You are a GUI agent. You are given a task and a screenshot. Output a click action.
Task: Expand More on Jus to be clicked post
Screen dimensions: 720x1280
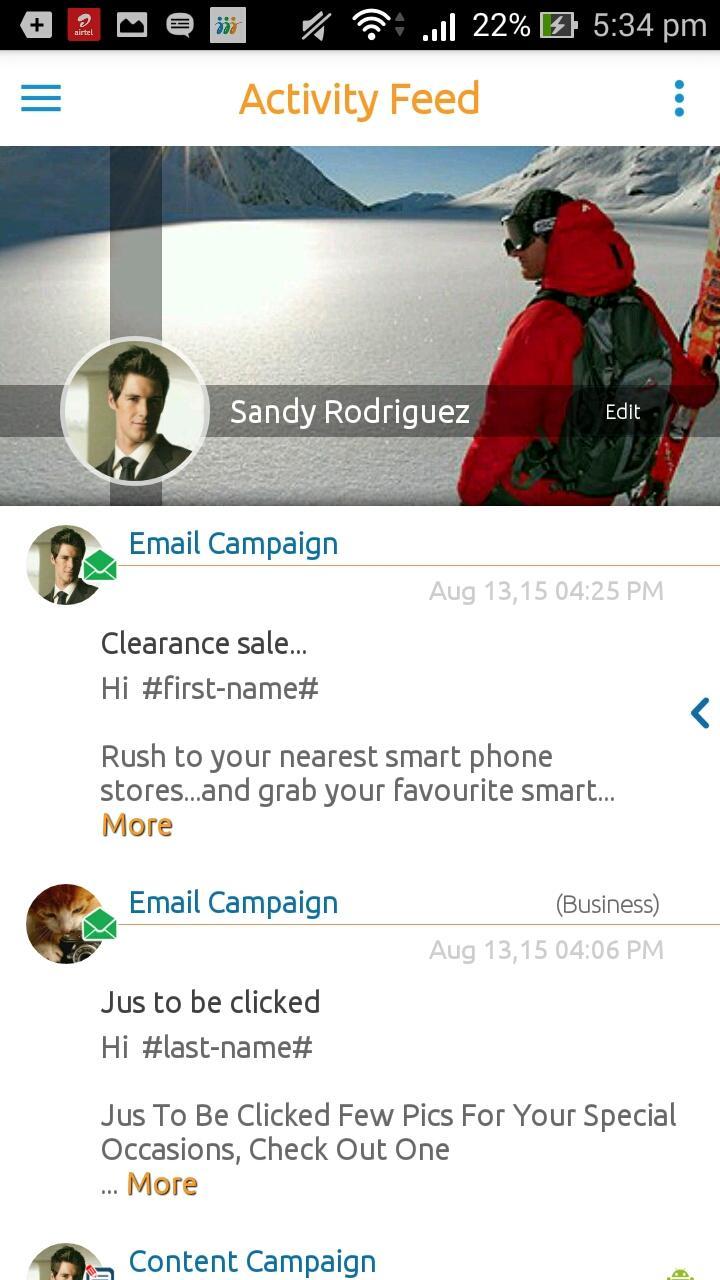click(x=162, y=1184)
